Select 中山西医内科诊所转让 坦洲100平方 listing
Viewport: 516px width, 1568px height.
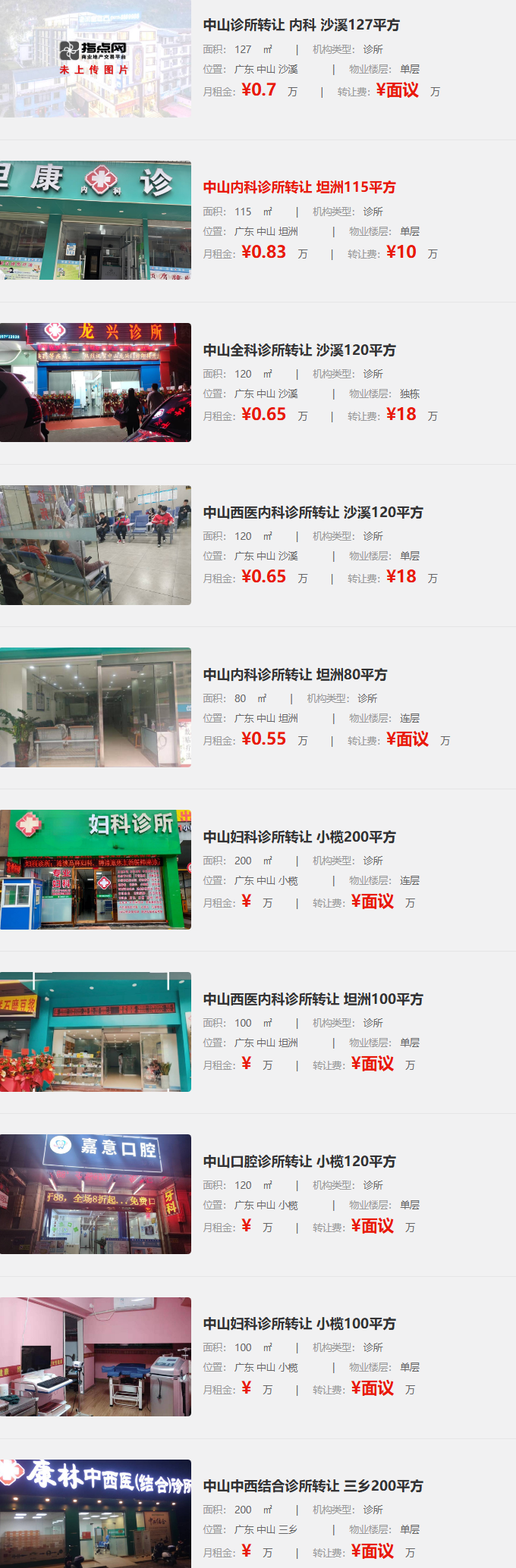313,999
